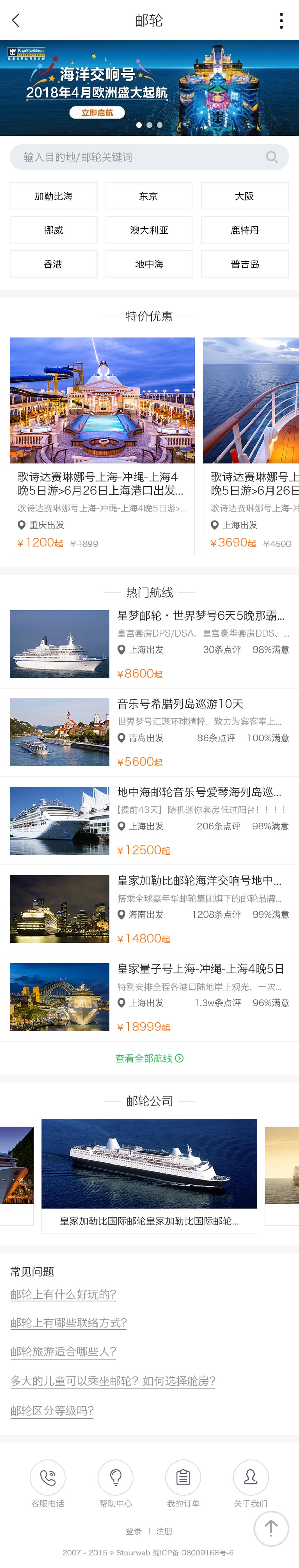
Task: Open the ¥1200 special offer from 重庆
Action: 102,446
